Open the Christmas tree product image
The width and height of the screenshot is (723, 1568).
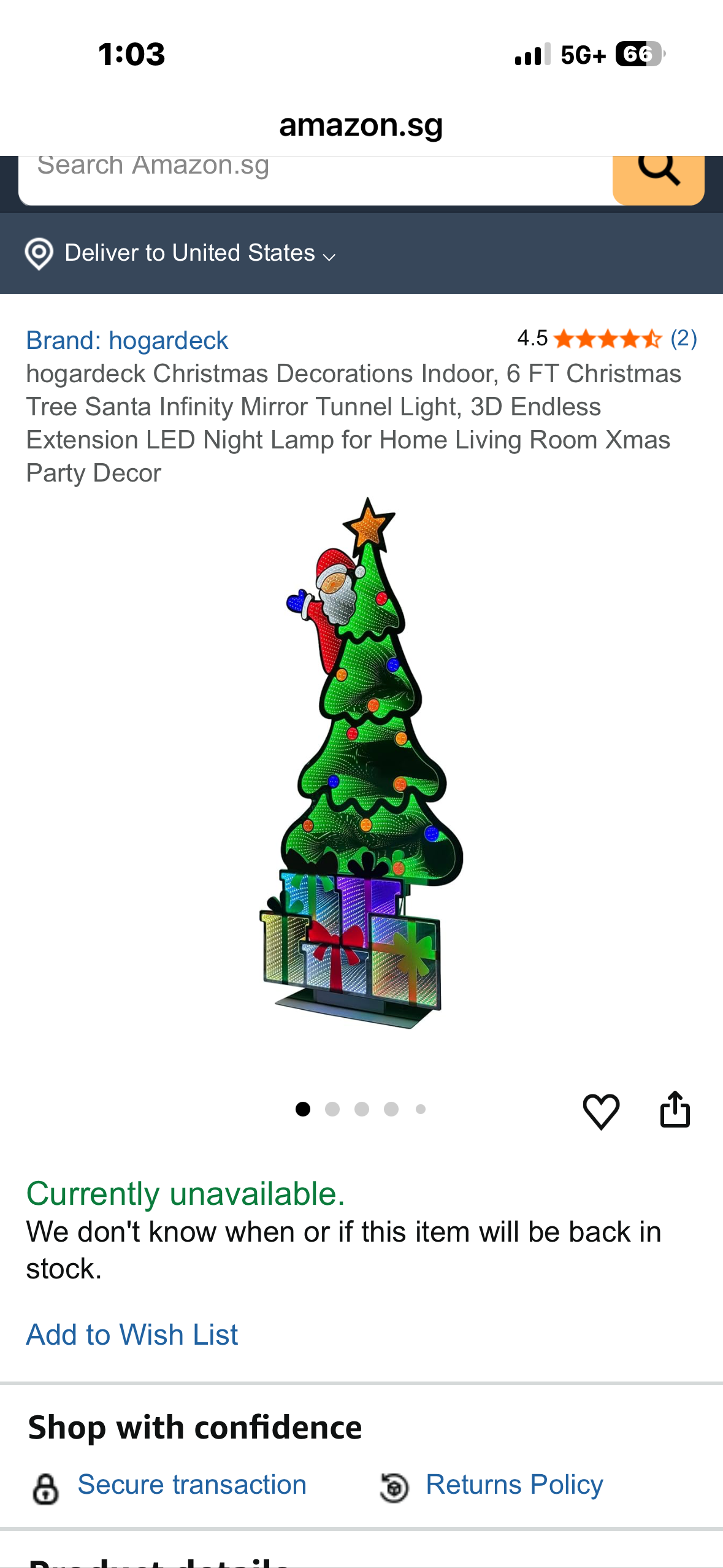(362, 764)
